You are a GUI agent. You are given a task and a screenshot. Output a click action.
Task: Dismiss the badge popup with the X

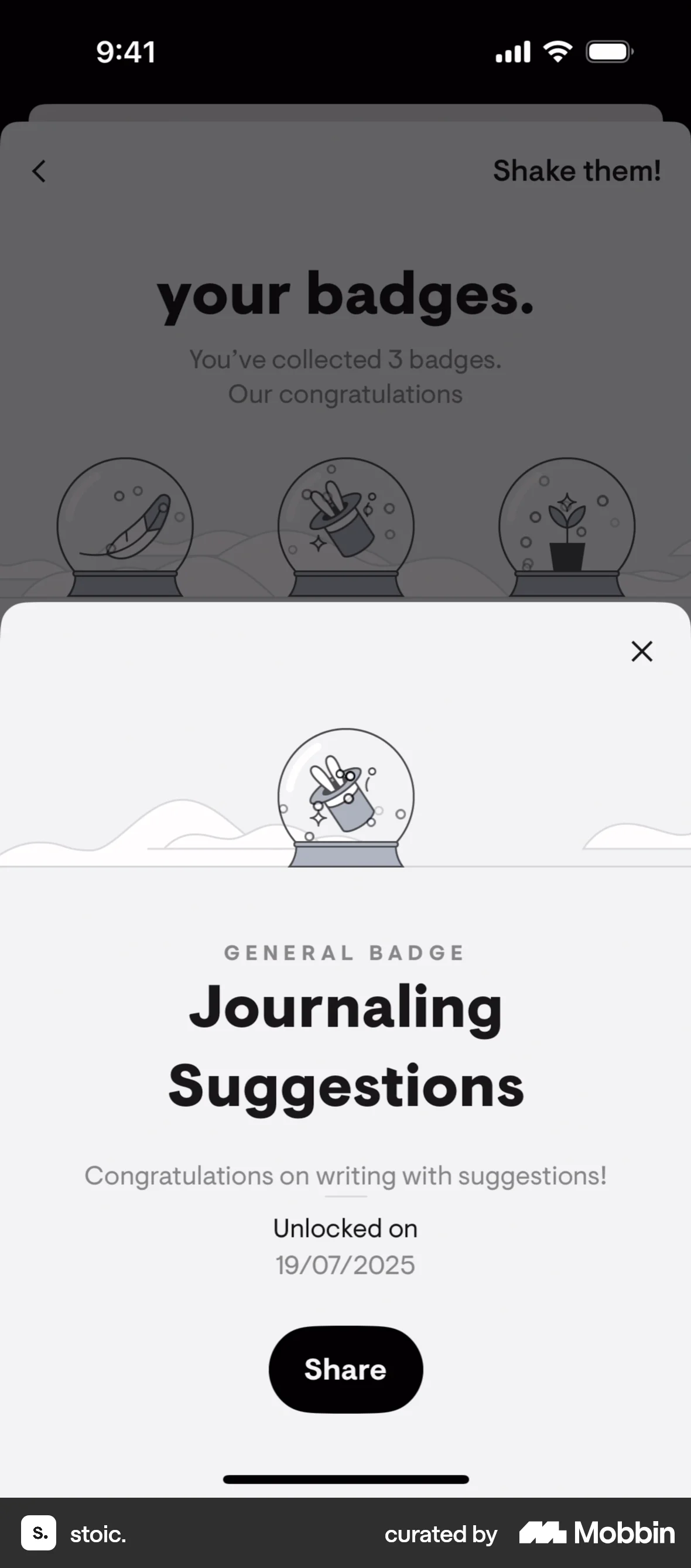click(642, 652)
